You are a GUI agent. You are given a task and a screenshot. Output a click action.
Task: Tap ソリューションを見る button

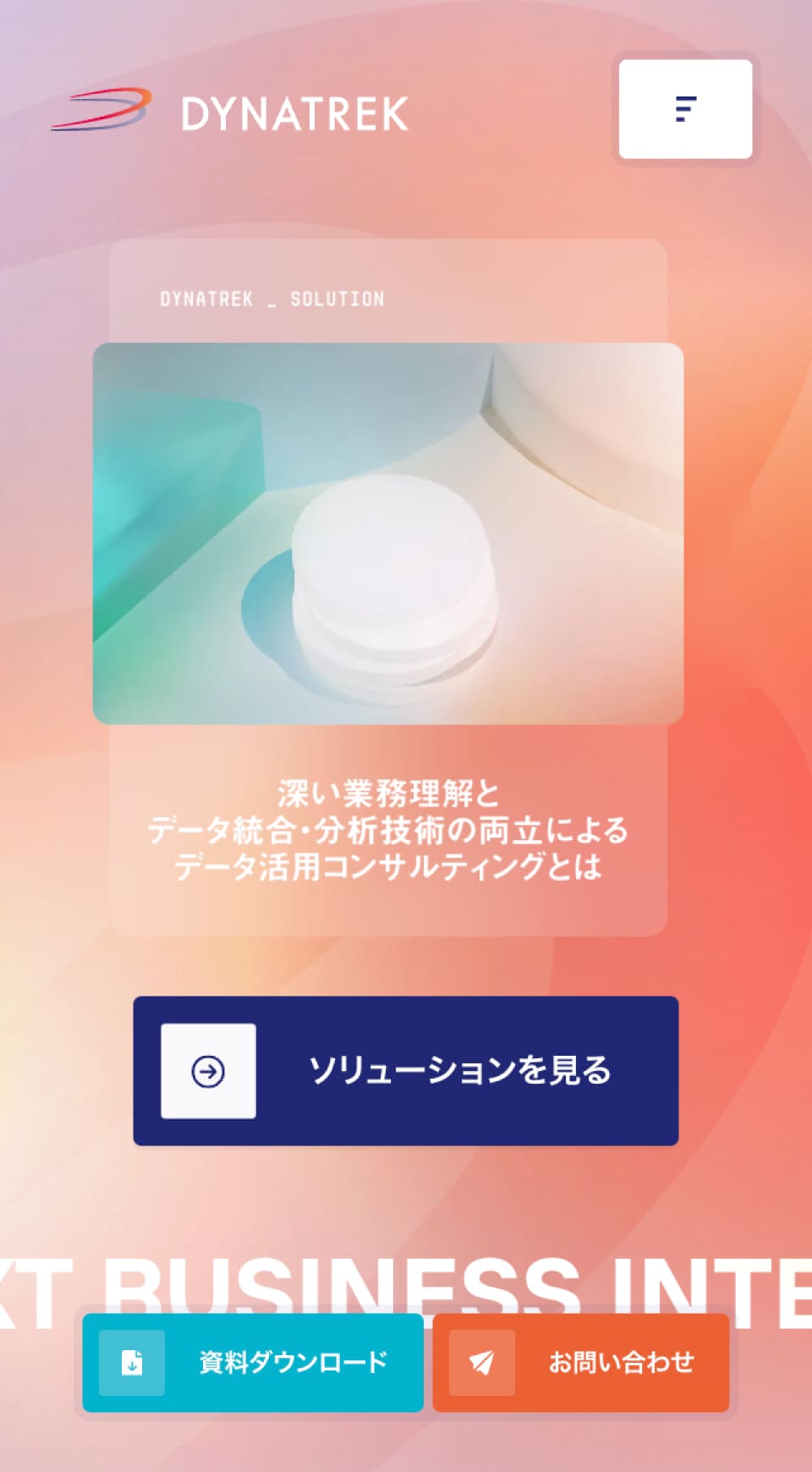tap(406, 1071)
